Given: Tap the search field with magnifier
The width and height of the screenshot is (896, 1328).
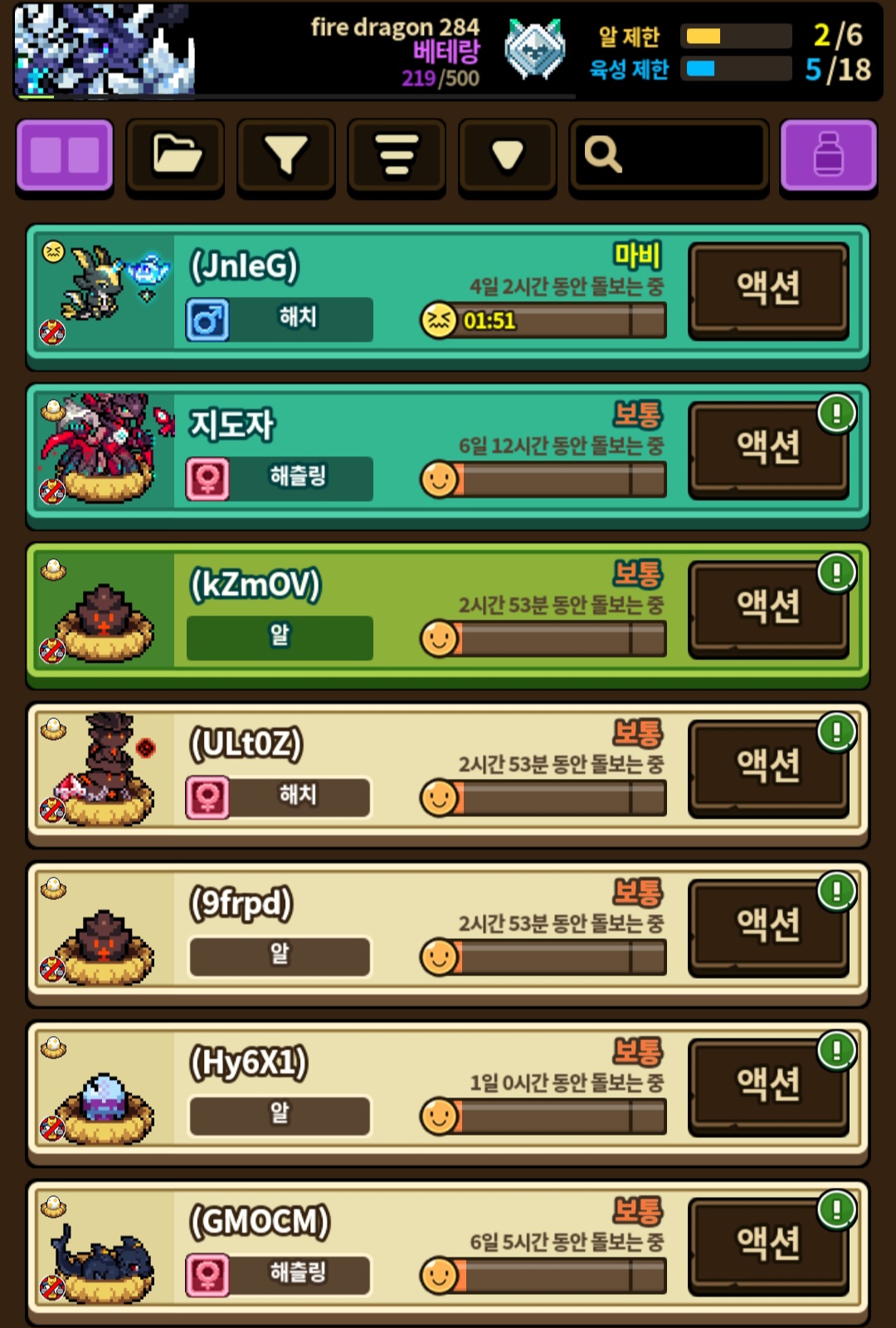Looking at the screenshot, I should coord(669,155).
